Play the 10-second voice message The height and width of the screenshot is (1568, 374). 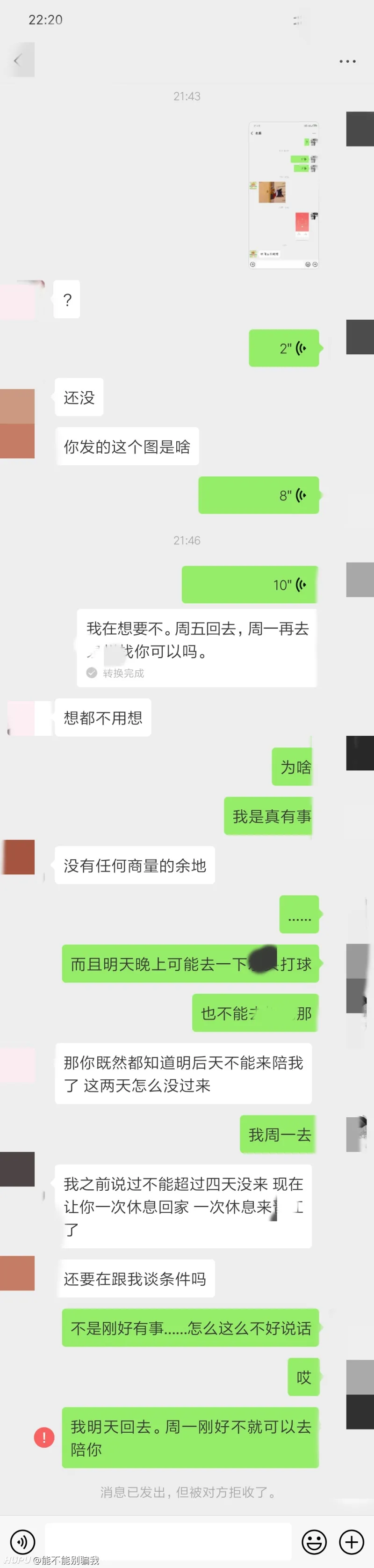(250, 585)
